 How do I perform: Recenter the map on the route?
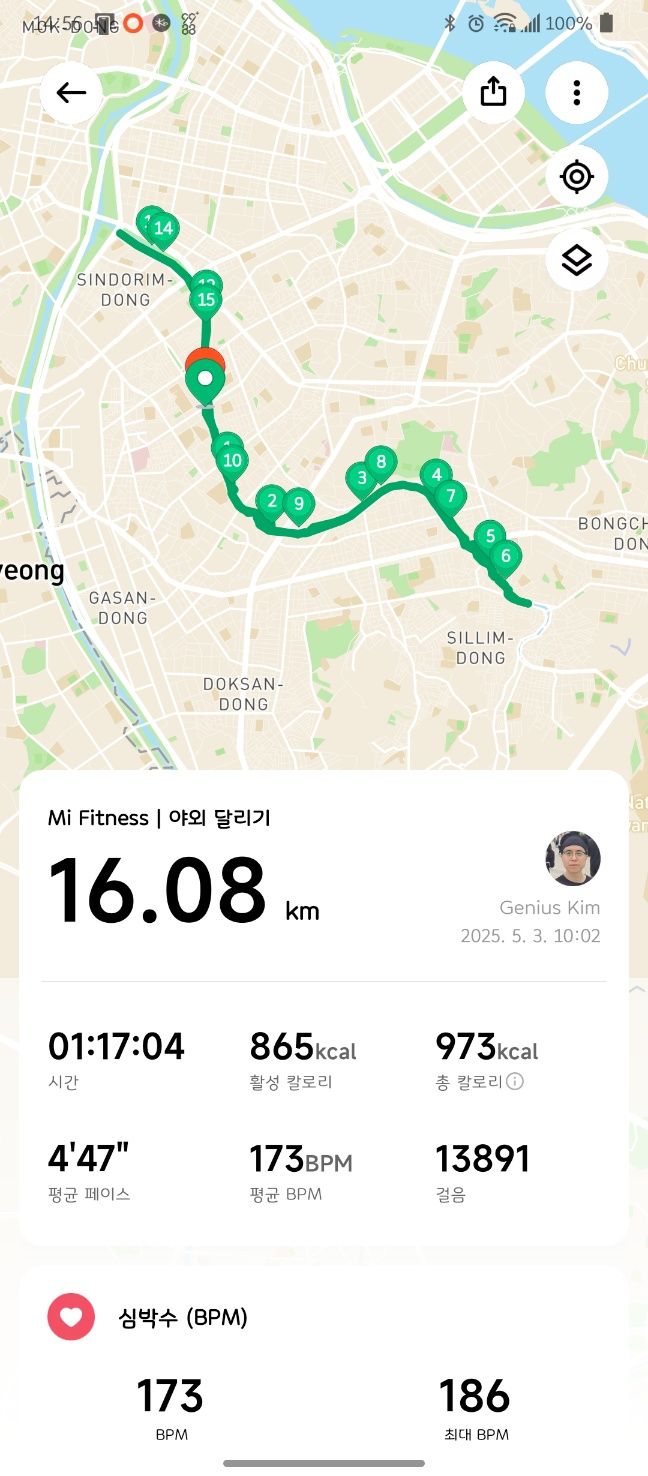pos(576,177)
